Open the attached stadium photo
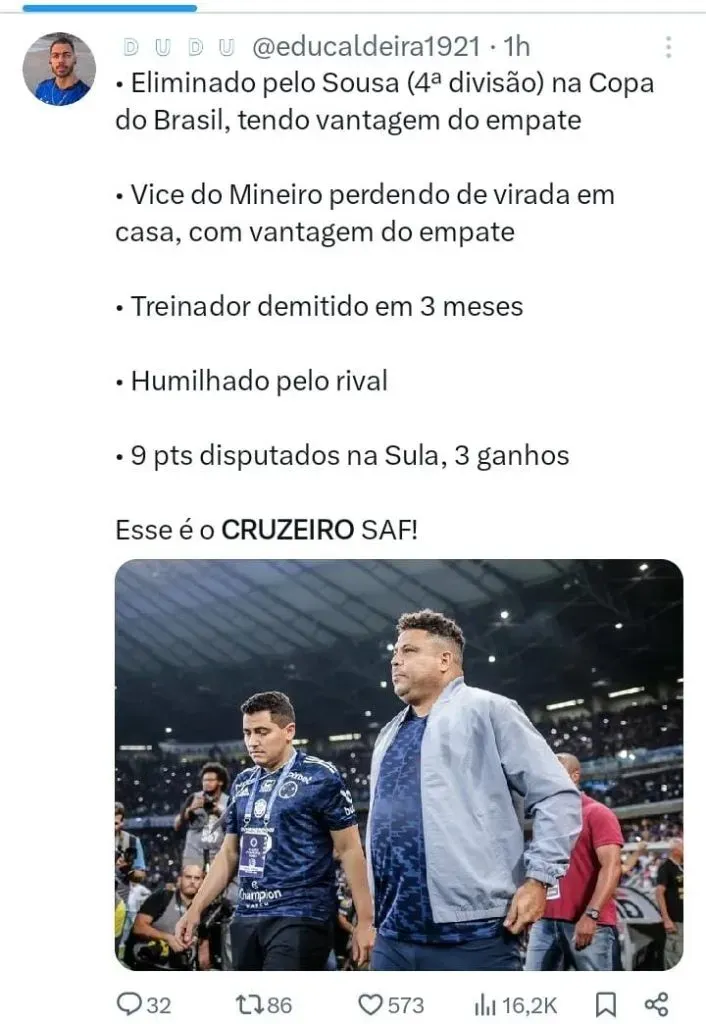The width and height of the screenshot is (706, 1024). (x=399, y=764)
